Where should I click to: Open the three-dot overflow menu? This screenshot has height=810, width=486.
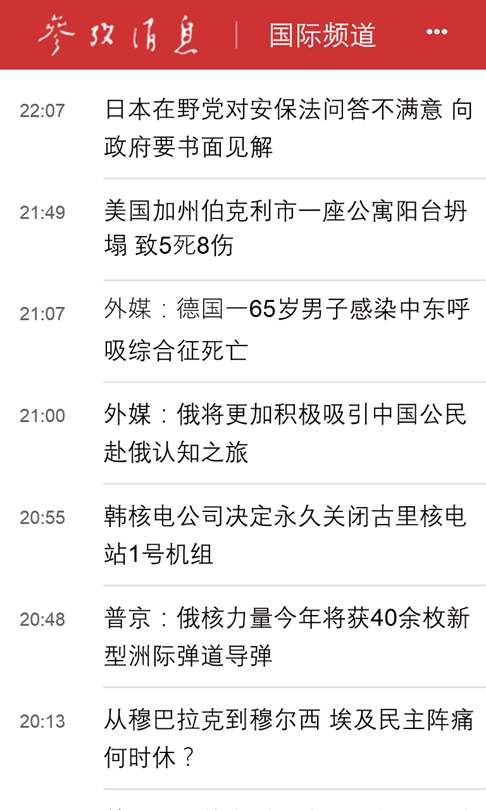click(436, 33)
